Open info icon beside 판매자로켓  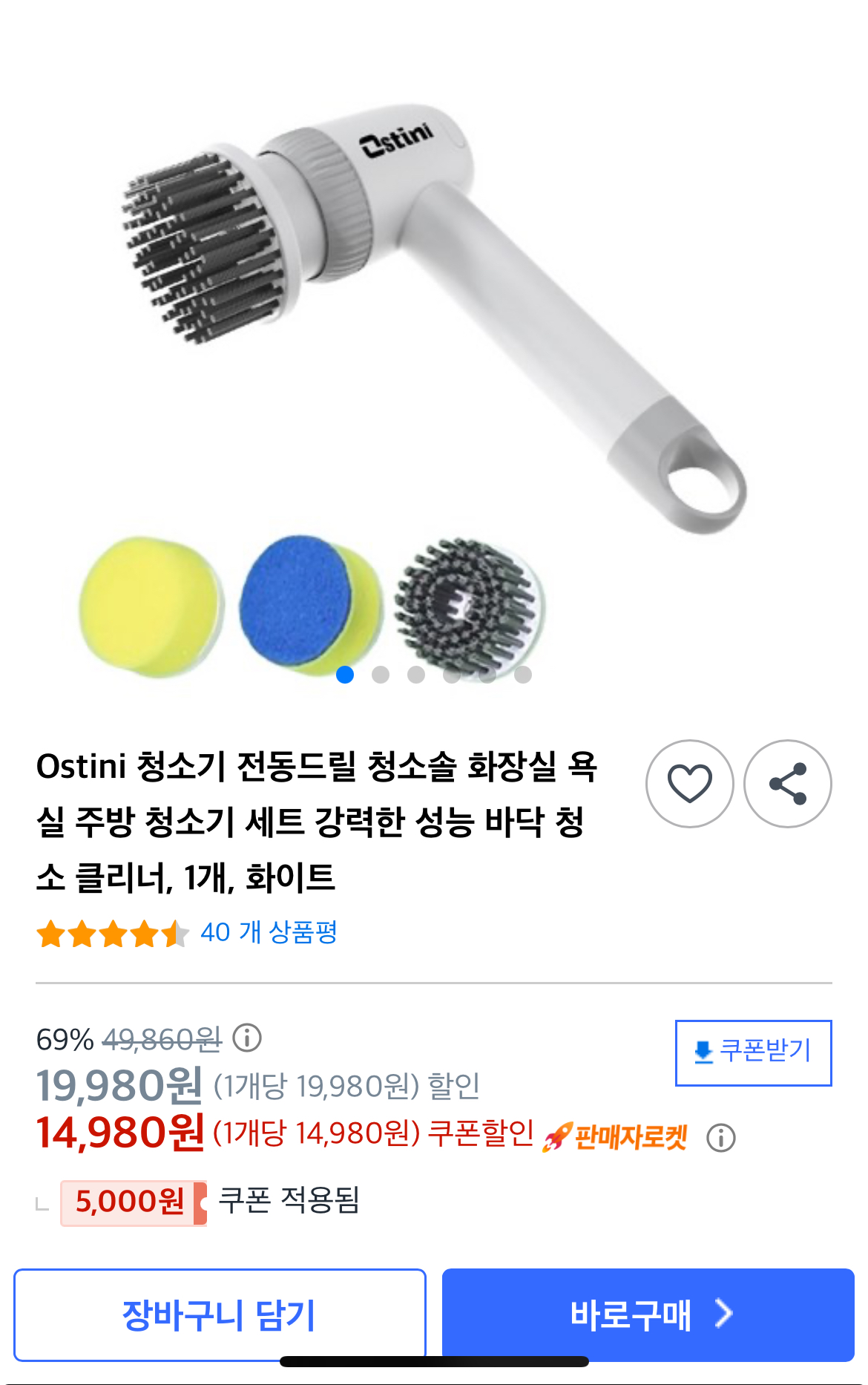(x=720, y=1137)
